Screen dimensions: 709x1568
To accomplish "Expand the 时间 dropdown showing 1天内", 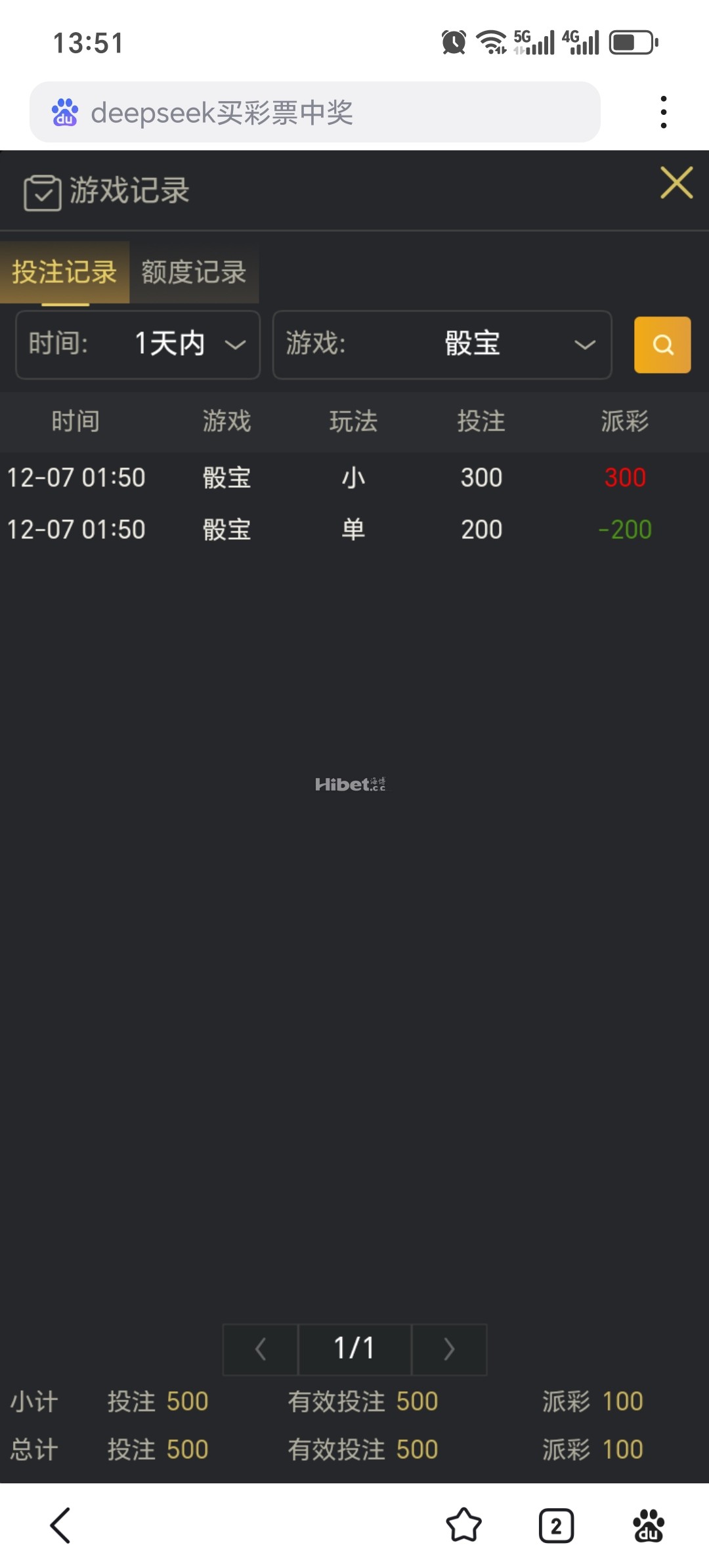I will [x=138, y=345].
